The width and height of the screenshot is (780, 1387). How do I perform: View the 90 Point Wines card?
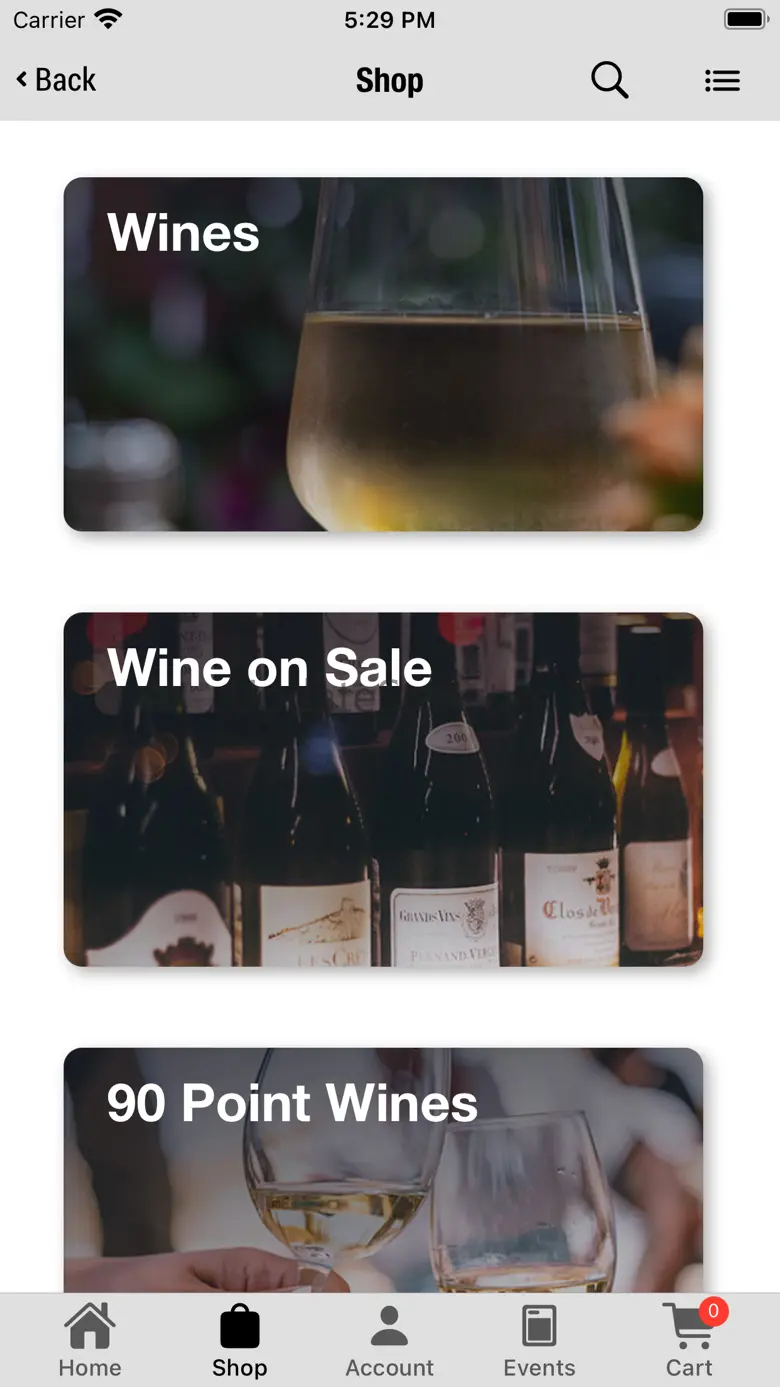(383, 1168)
